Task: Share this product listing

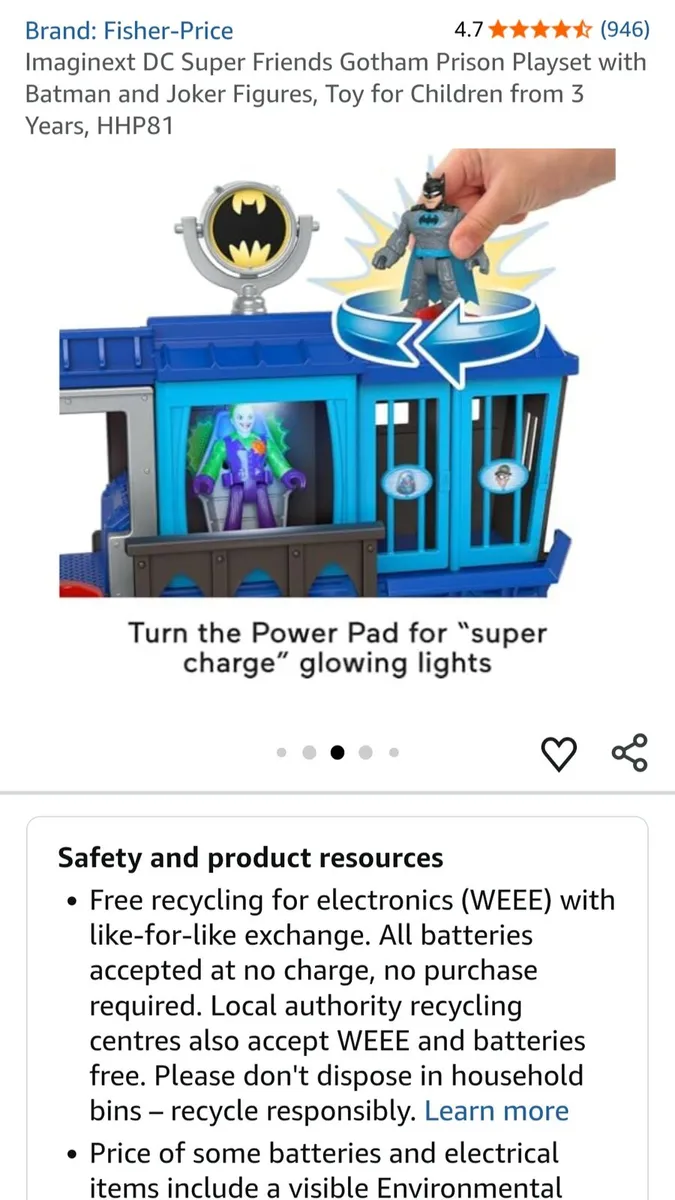Action: coord(629,754)
